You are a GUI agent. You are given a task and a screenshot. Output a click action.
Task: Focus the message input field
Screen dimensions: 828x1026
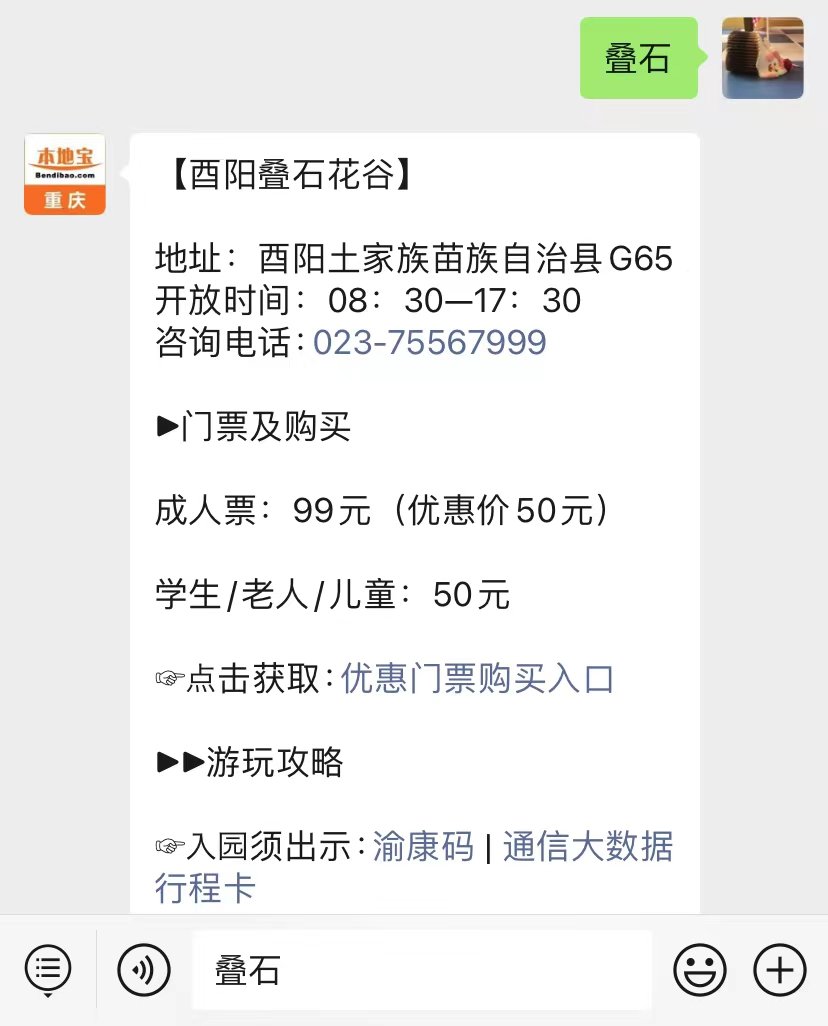[420, 970]
